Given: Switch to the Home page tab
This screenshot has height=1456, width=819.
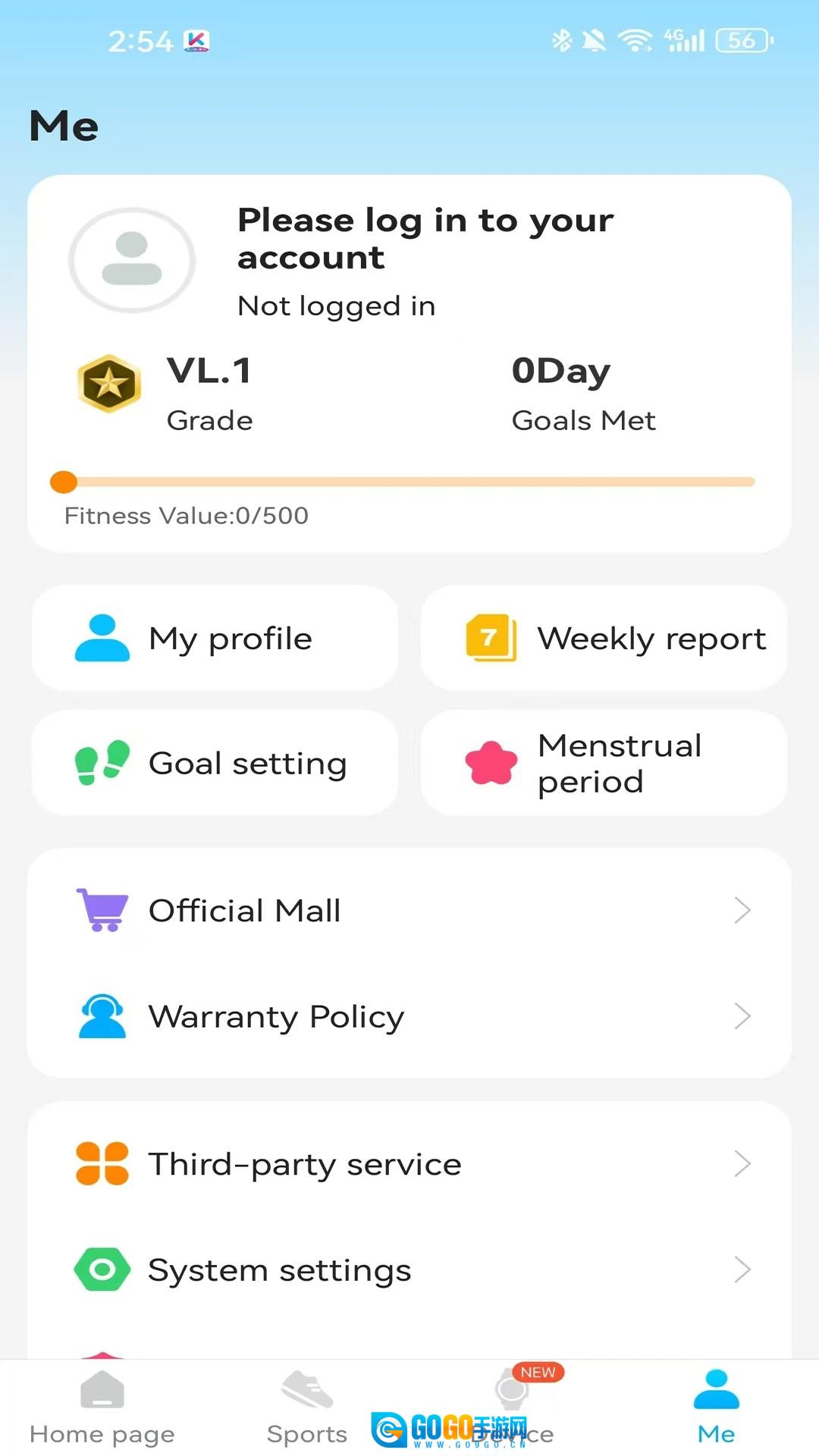Looking at the screenshot, I should [102, 1407].
